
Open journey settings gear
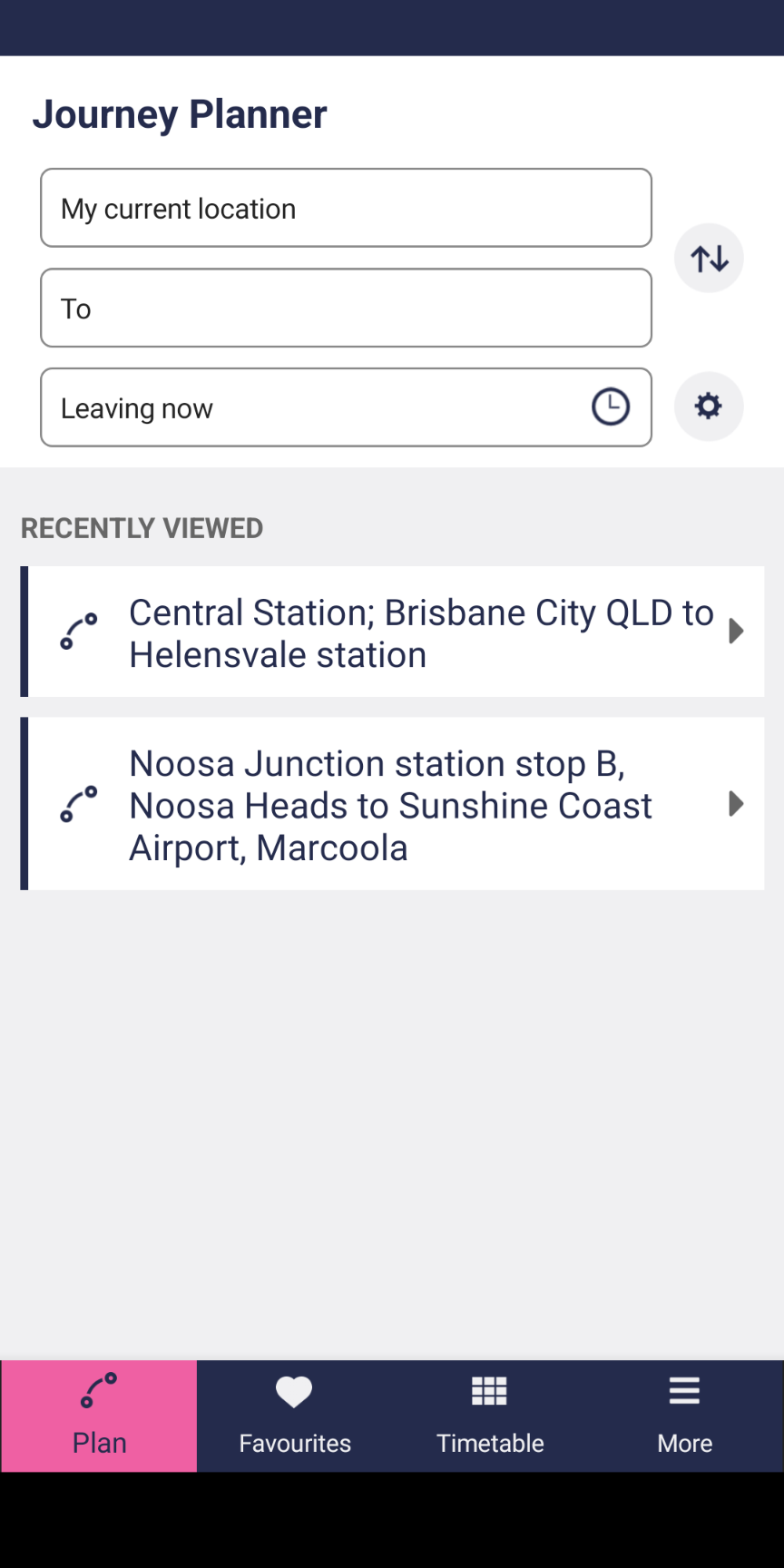coord(709,407)
